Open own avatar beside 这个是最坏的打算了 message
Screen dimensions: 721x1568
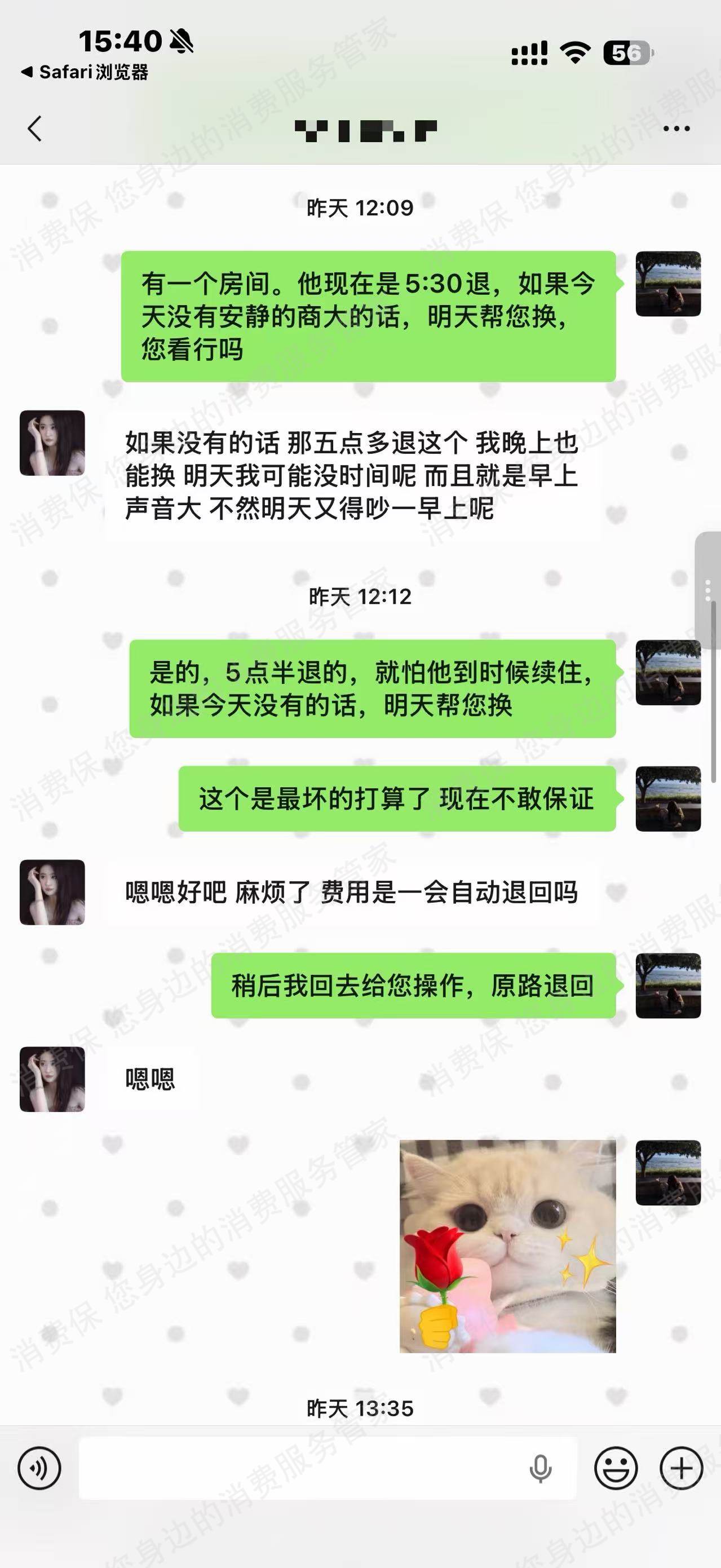(x=668, y=798)
